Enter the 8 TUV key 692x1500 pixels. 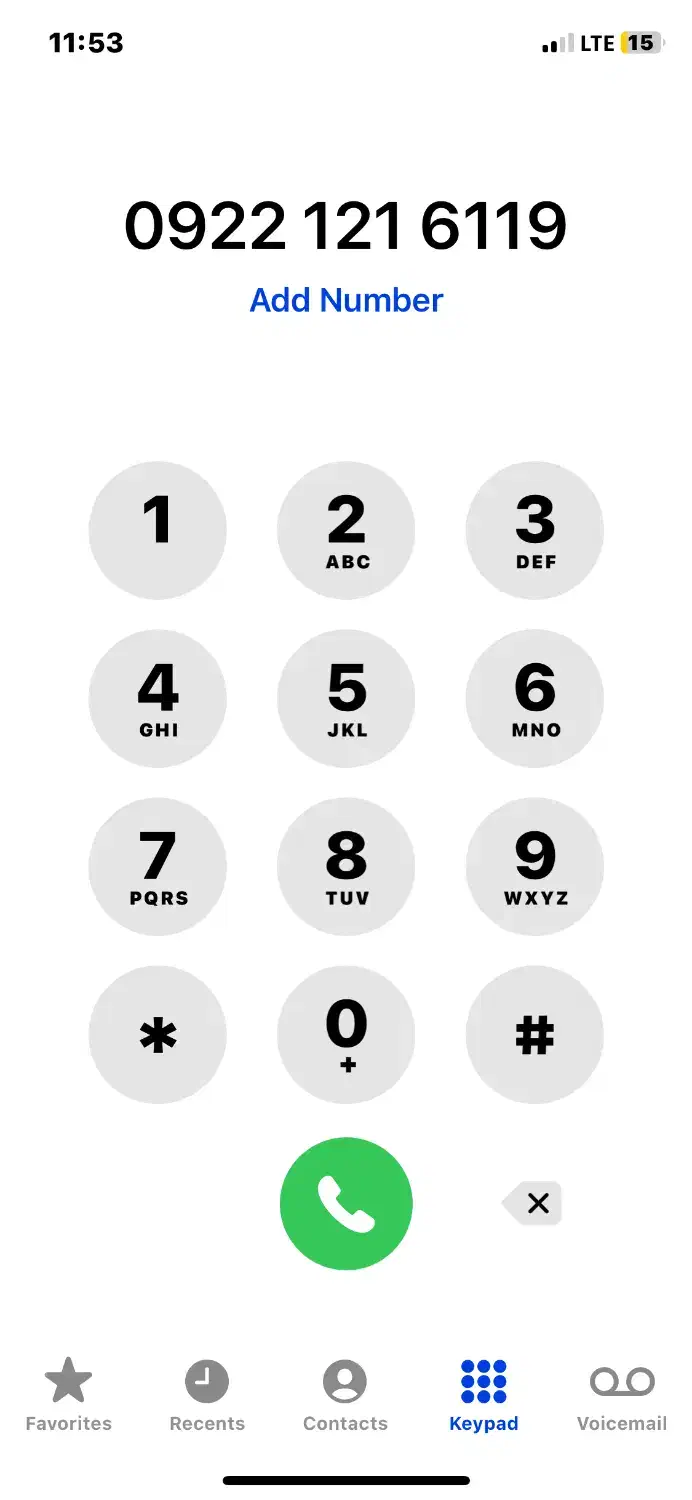tap(346, 866)
